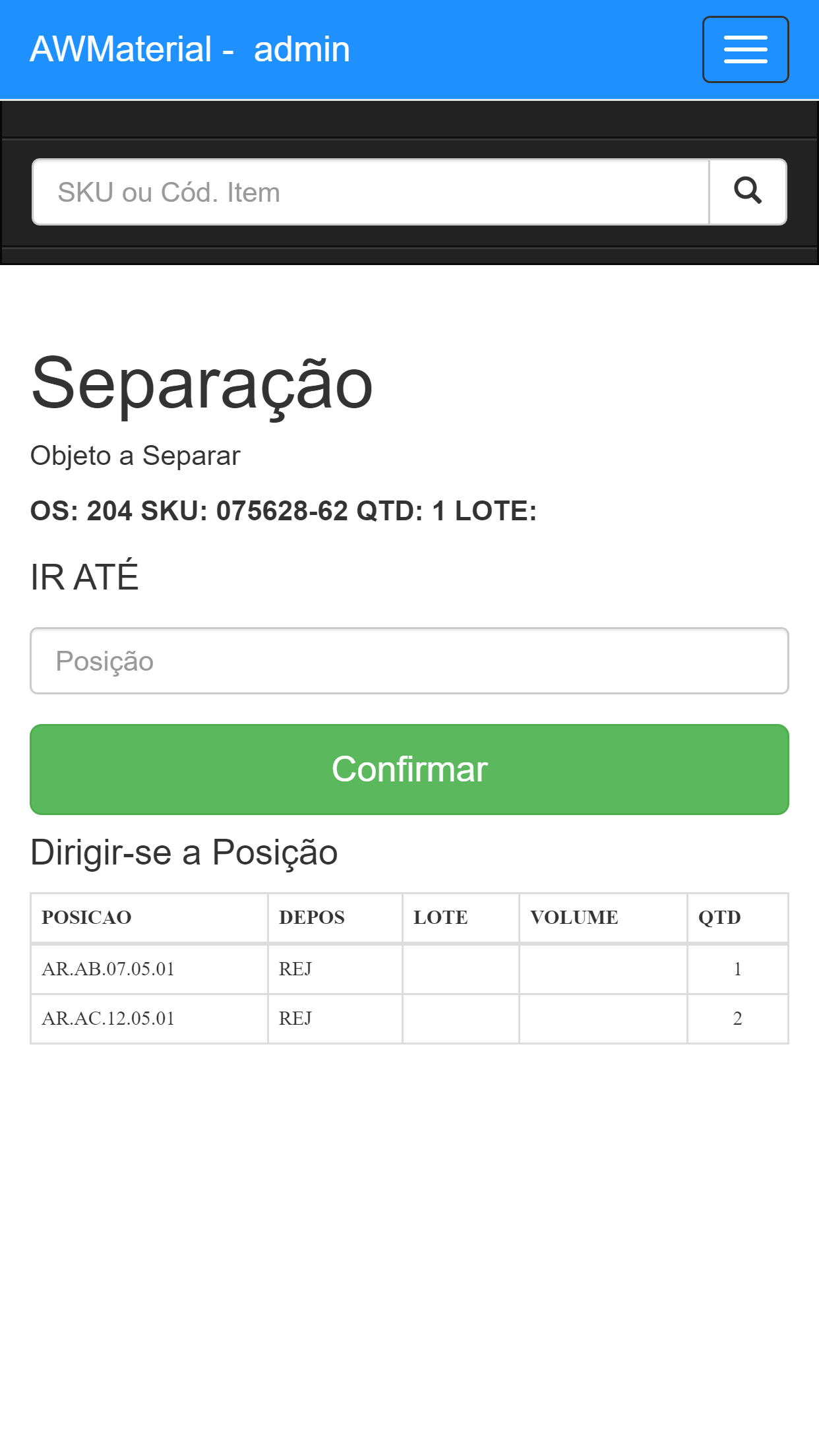The image size is (819, 1456).
Task: Tap the green Confirmar button
Action: point(409,770)
